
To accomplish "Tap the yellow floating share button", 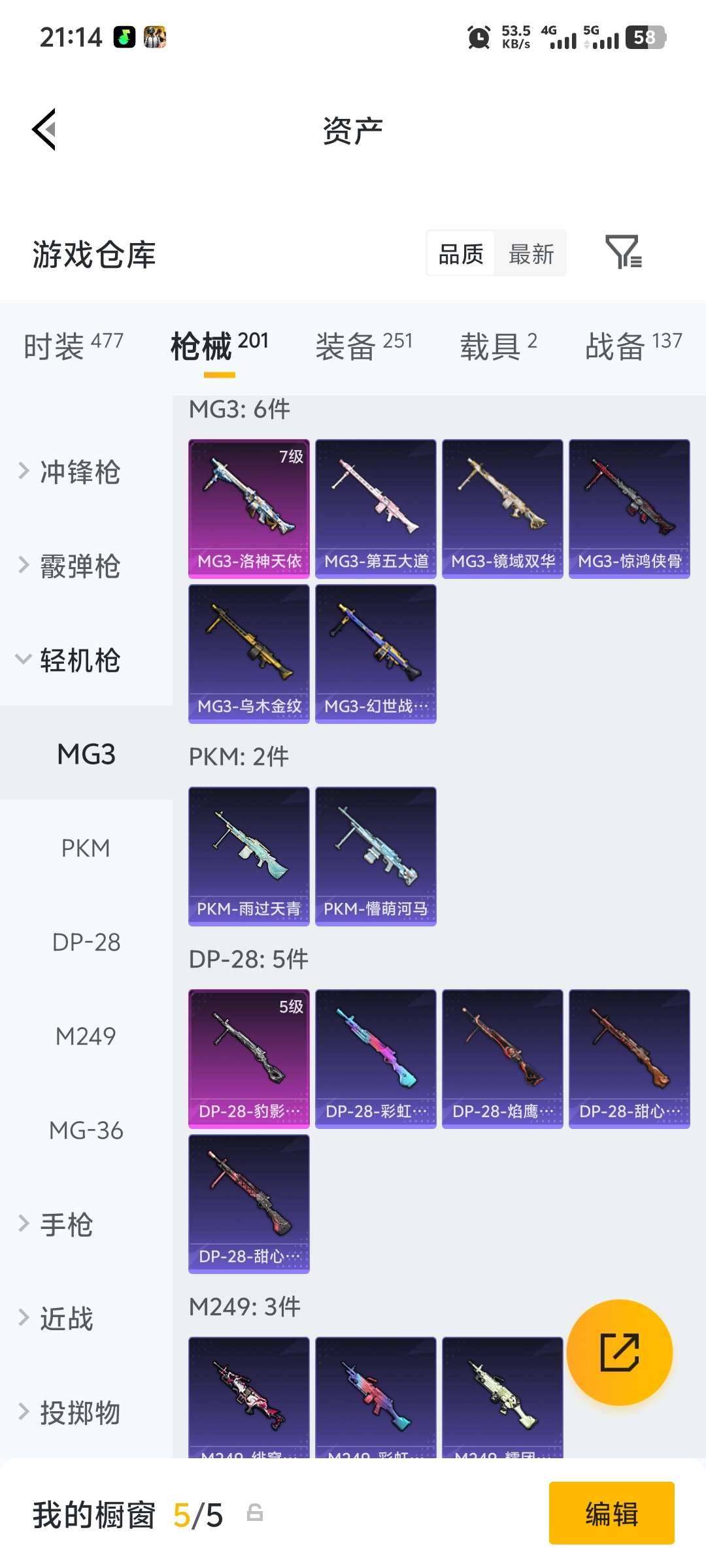I will (x=619, y=1352).
